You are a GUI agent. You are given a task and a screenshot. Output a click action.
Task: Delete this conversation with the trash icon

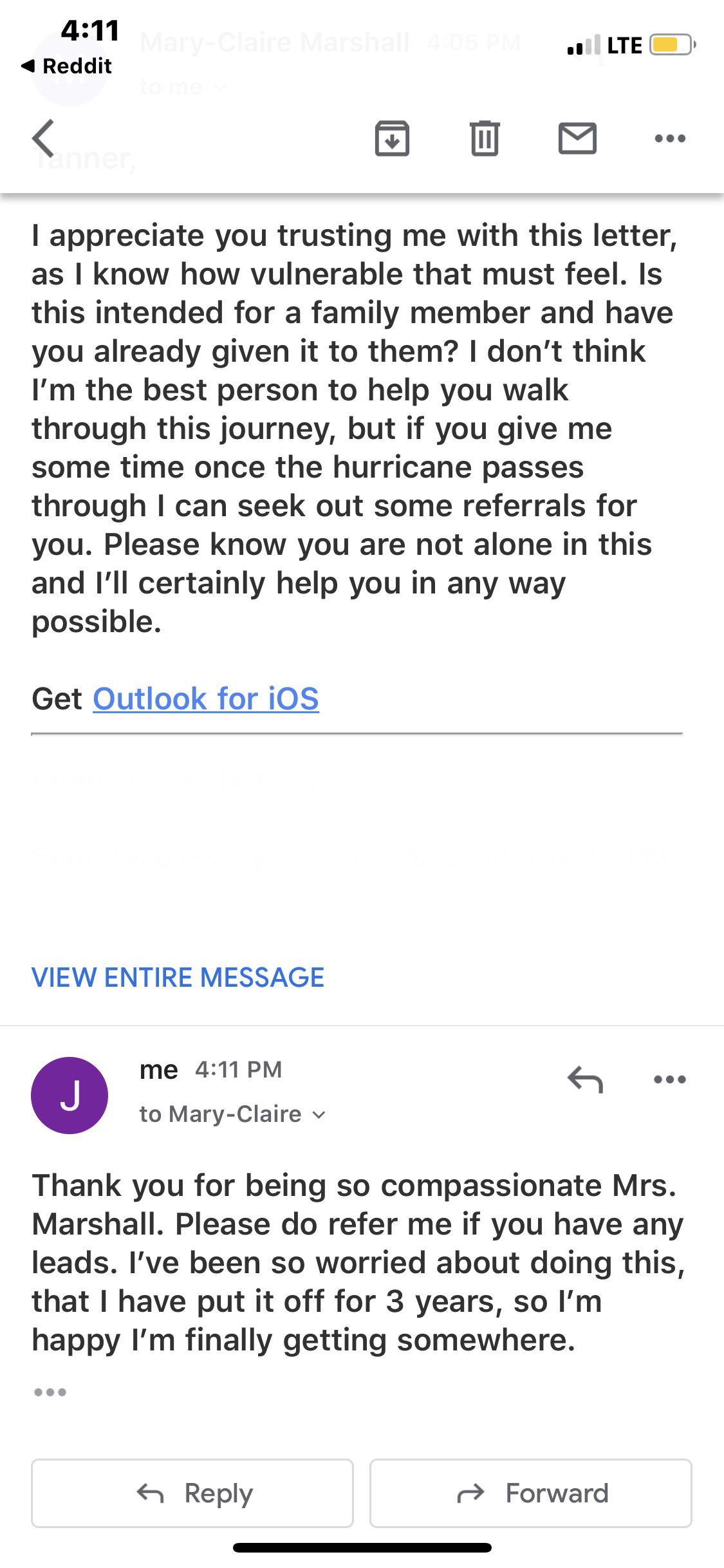[x=484, y=138]
